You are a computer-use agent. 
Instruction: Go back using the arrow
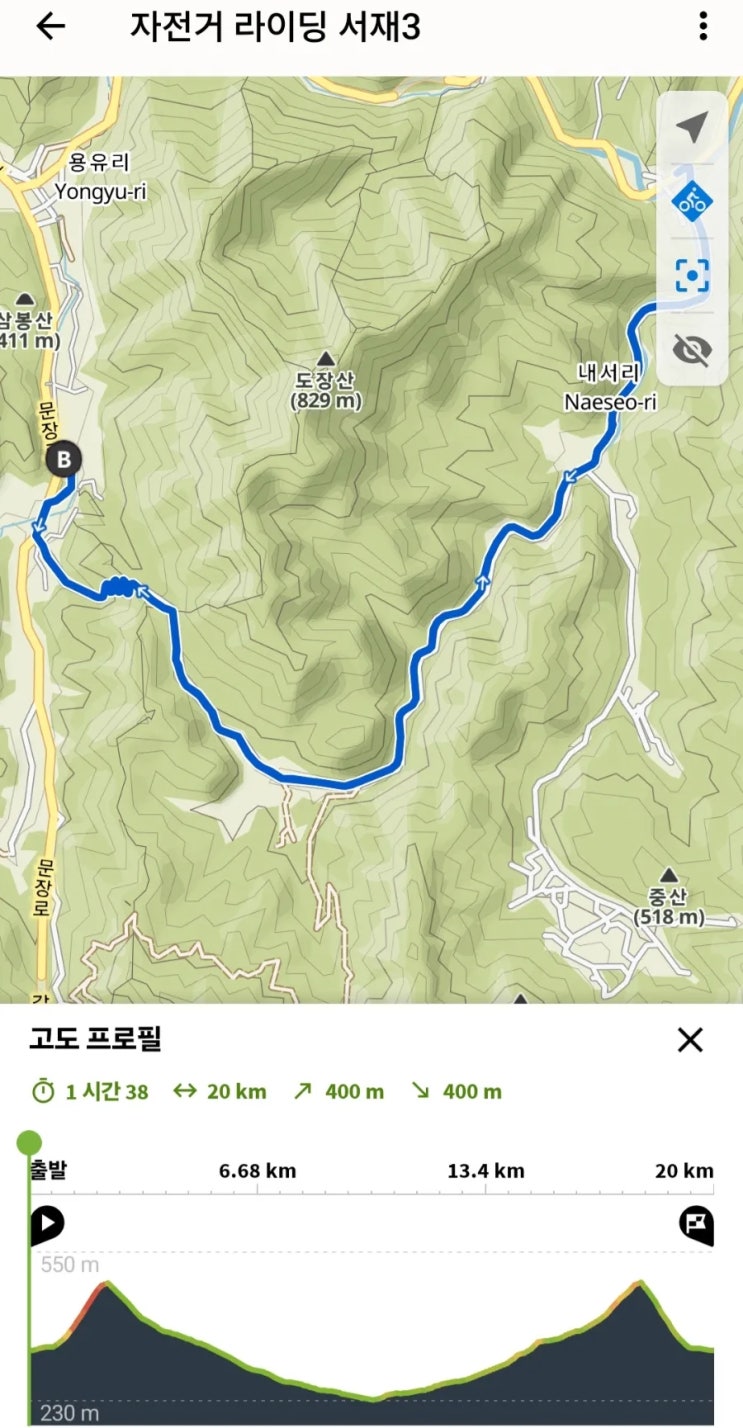tap(49, 27)
